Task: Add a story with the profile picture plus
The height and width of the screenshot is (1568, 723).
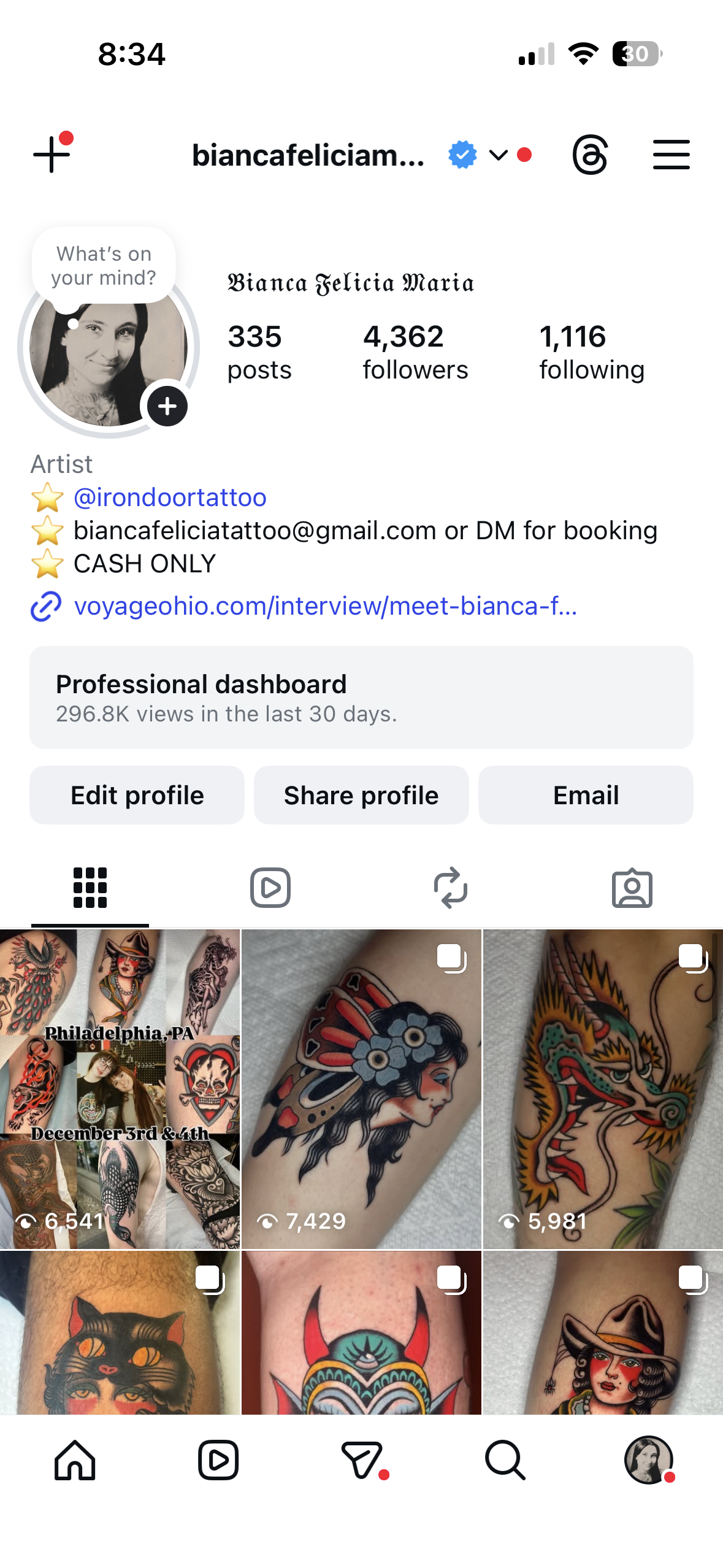Action: (x=167, y=406)
